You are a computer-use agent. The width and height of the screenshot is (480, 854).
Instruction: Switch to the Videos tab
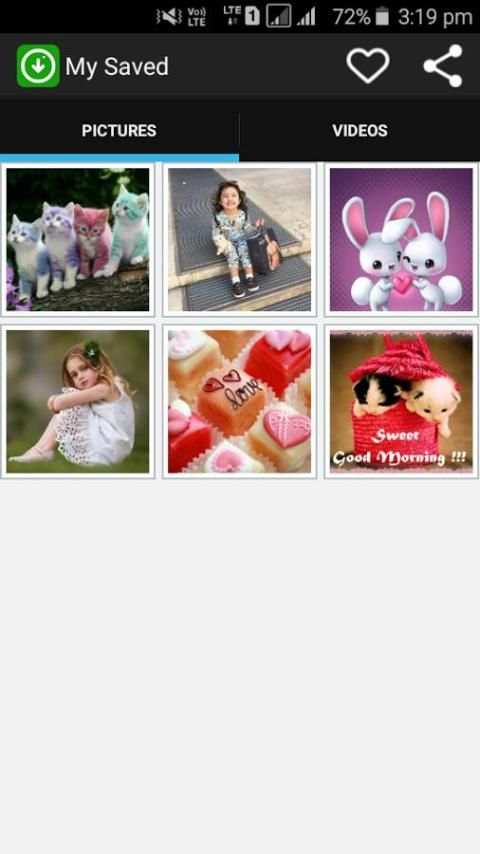pyautogui.click(x=360, y=131)
